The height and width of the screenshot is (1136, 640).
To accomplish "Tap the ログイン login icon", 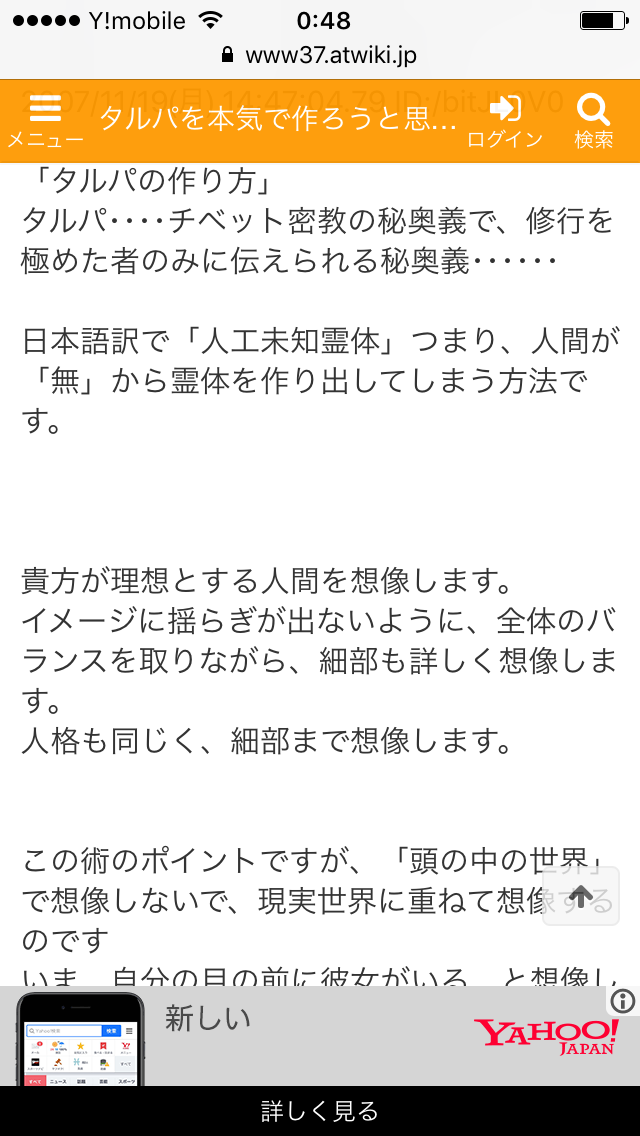I will (505, 120).
